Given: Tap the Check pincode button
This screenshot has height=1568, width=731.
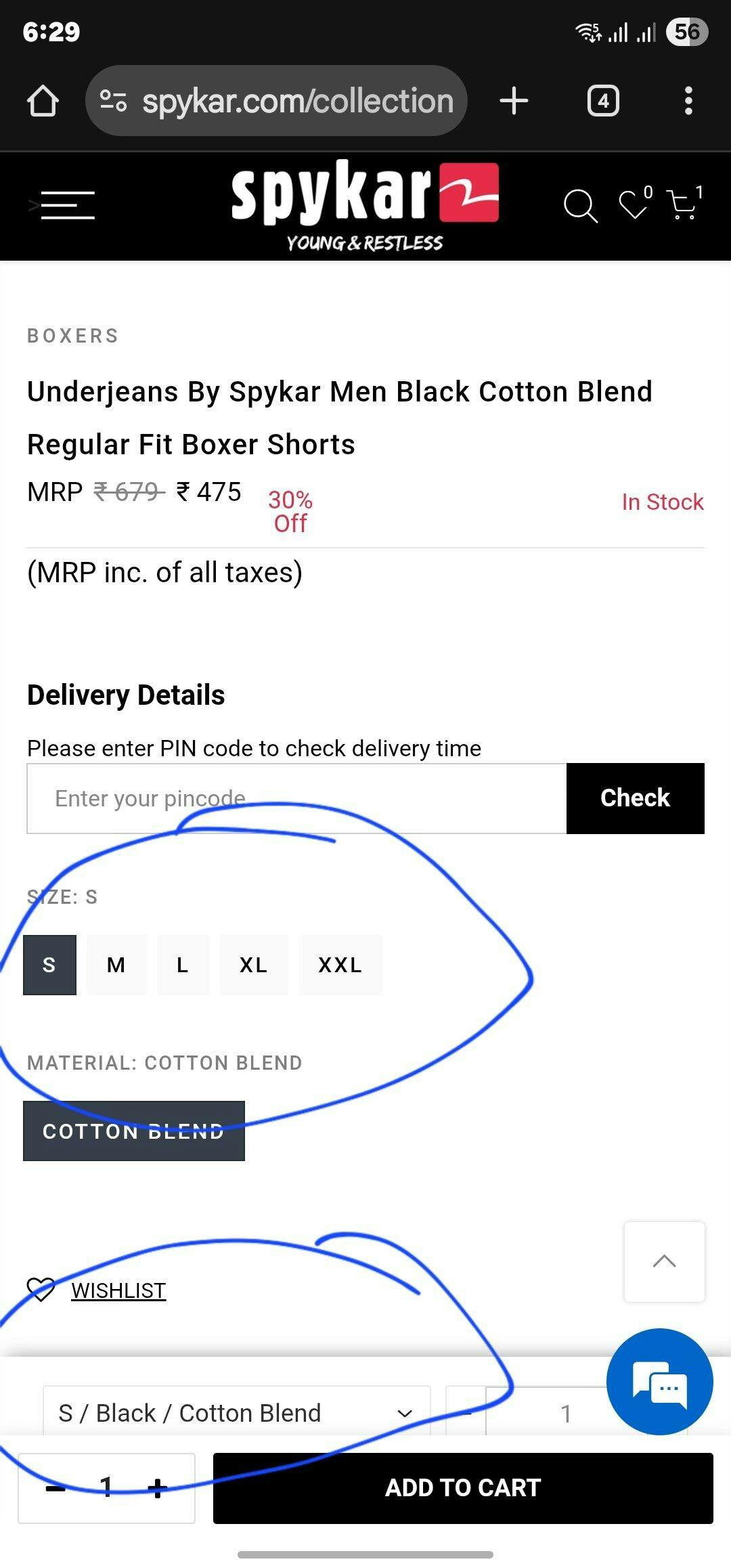Looking at the screenshot, I should click(635, 798).
